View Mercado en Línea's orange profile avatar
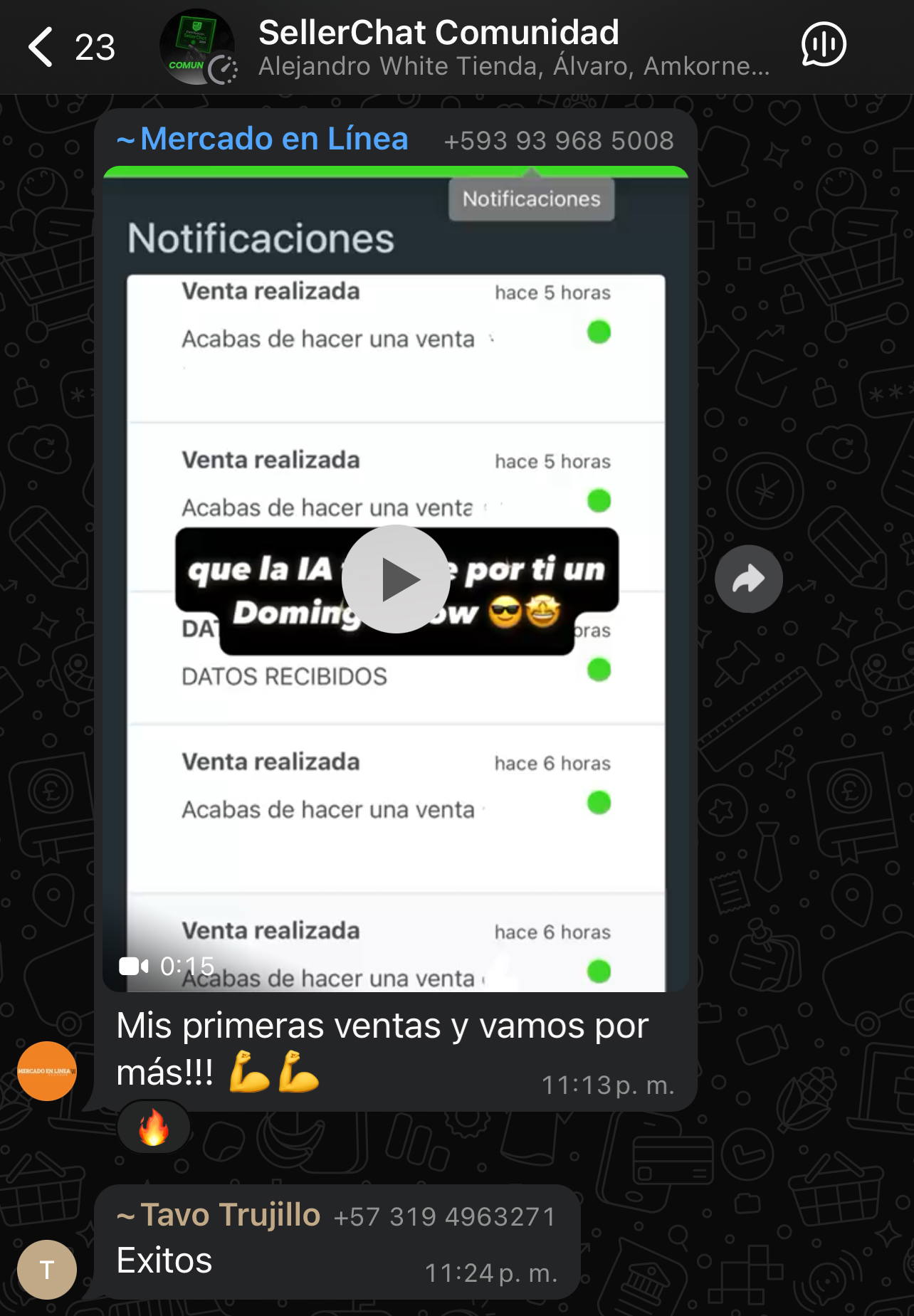914x1316 pixels. tap(47, 1070)
